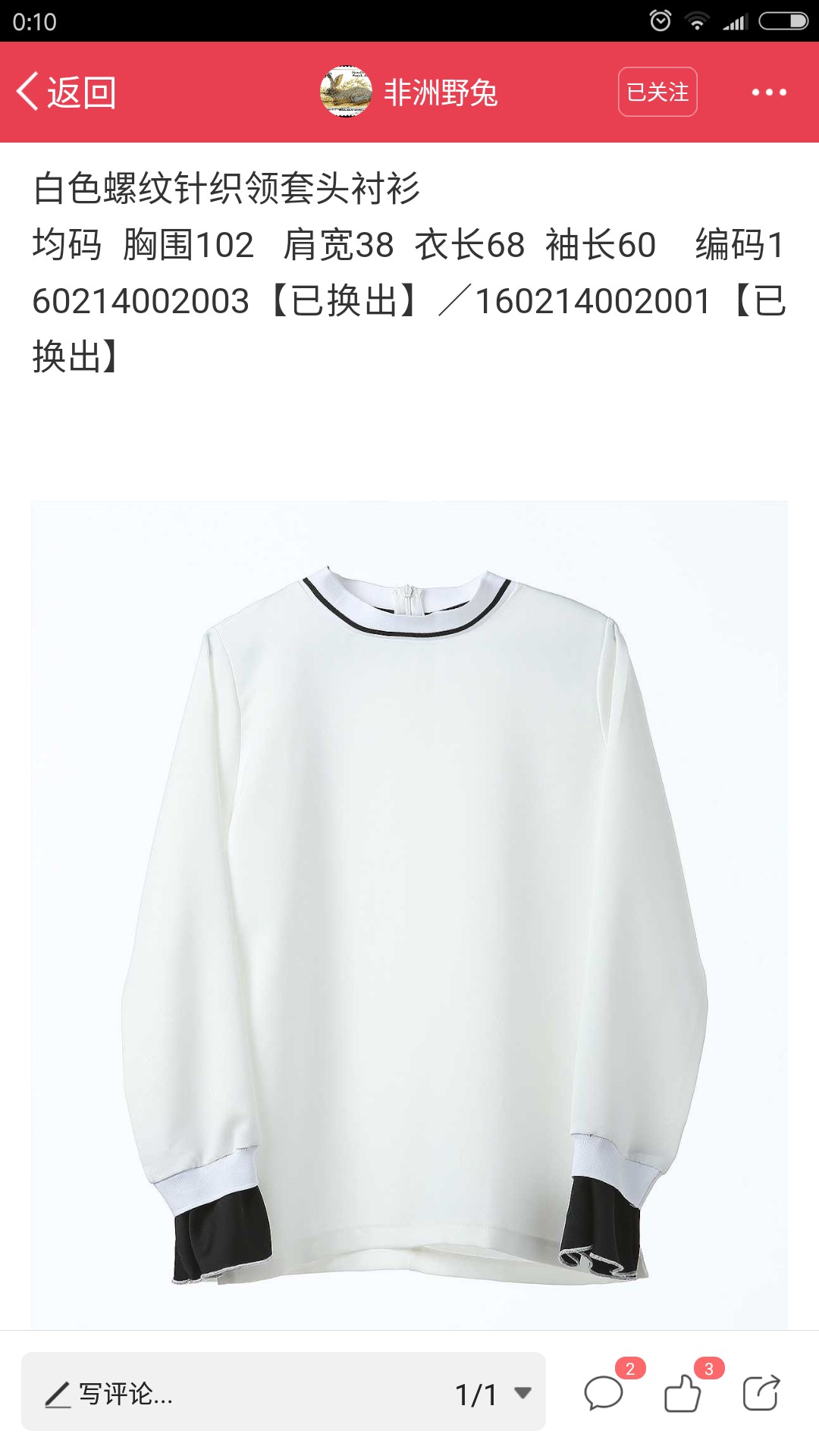Open the three-dot overflow menu
This screenshot has height=1456, width=819.
click(769, 93)
